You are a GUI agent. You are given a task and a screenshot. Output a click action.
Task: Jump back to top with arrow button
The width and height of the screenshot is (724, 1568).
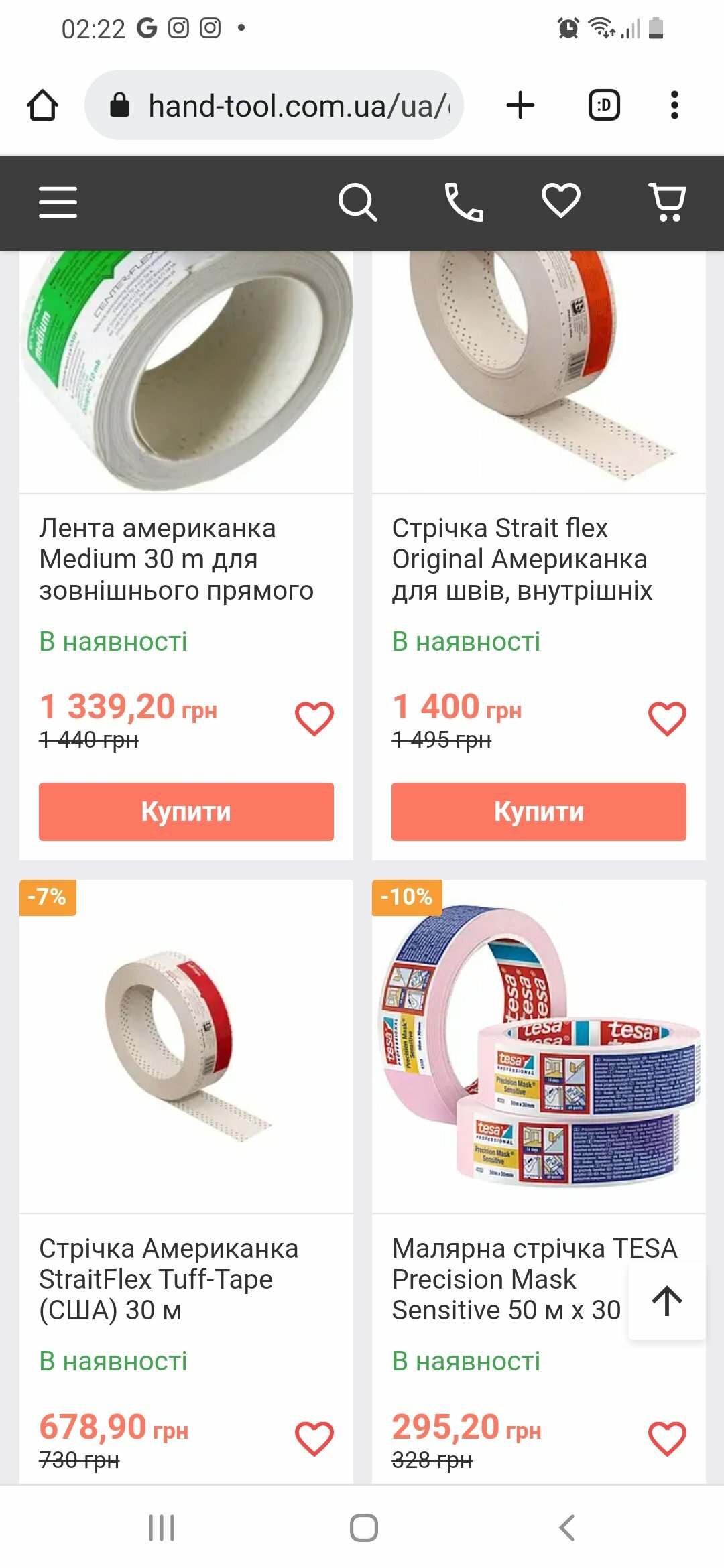pyautogui.click(x=667, y=1301)
